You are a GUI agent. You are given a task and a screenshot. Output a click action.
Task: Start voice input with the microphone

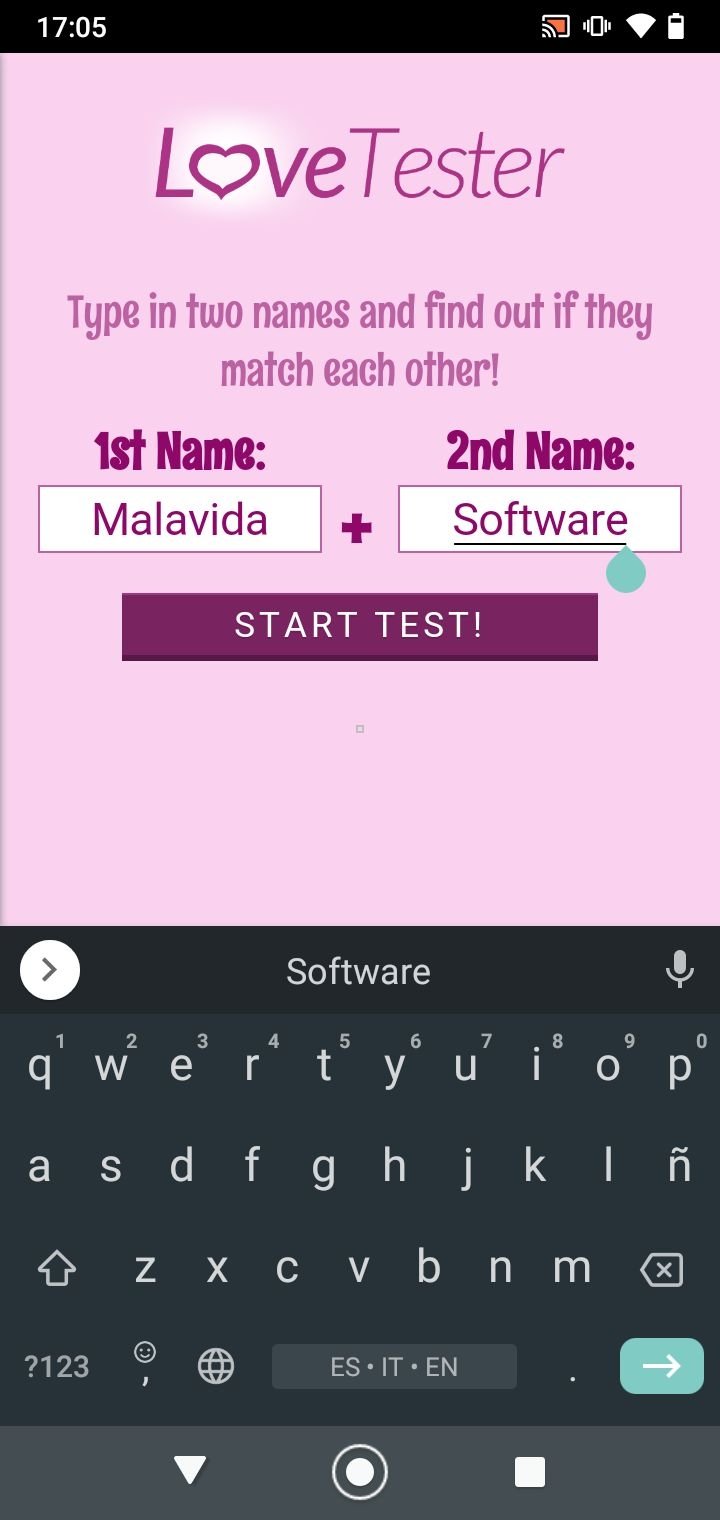tap(680, 970)
